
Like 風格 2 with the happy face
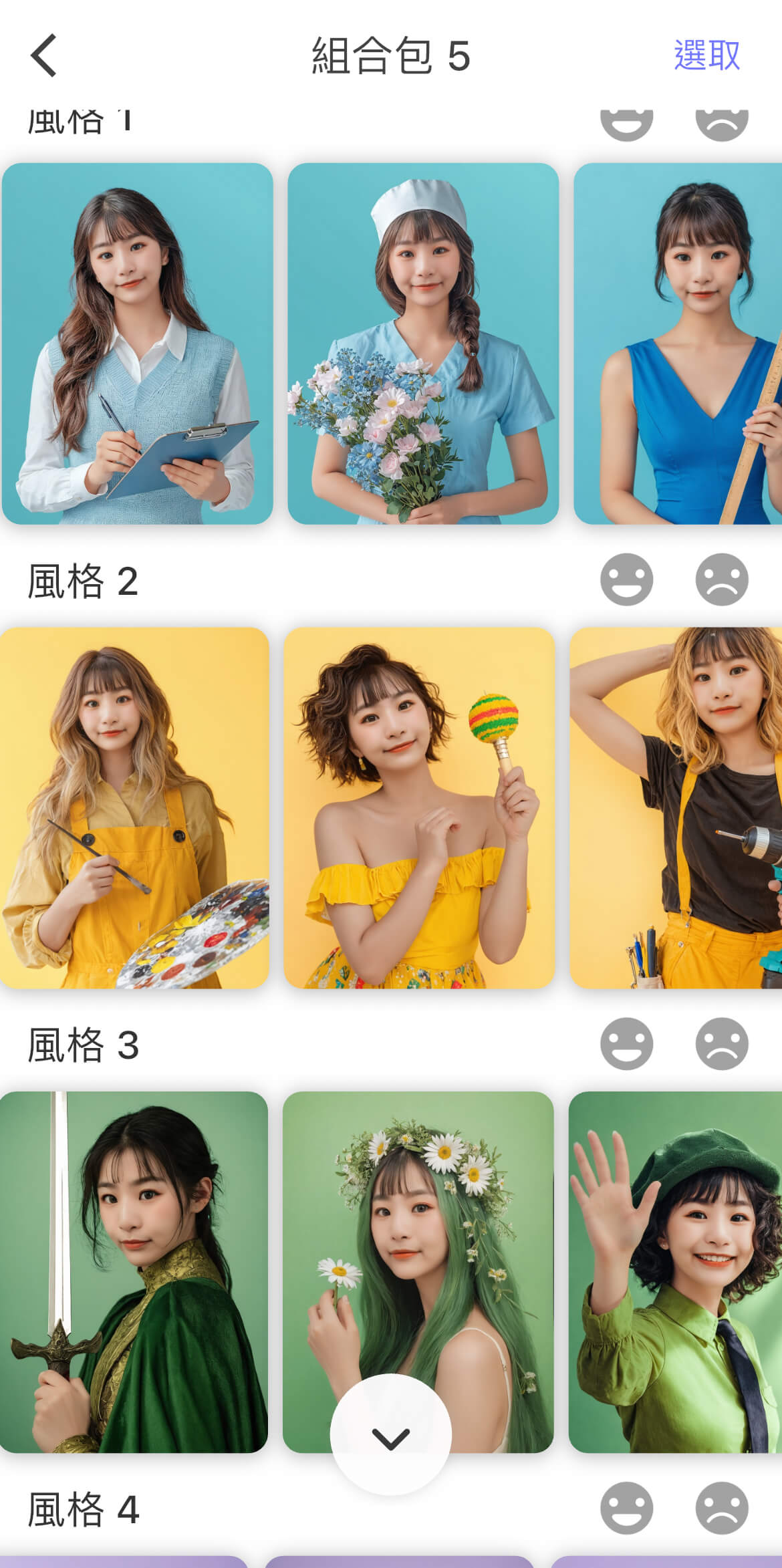point(626,579)
